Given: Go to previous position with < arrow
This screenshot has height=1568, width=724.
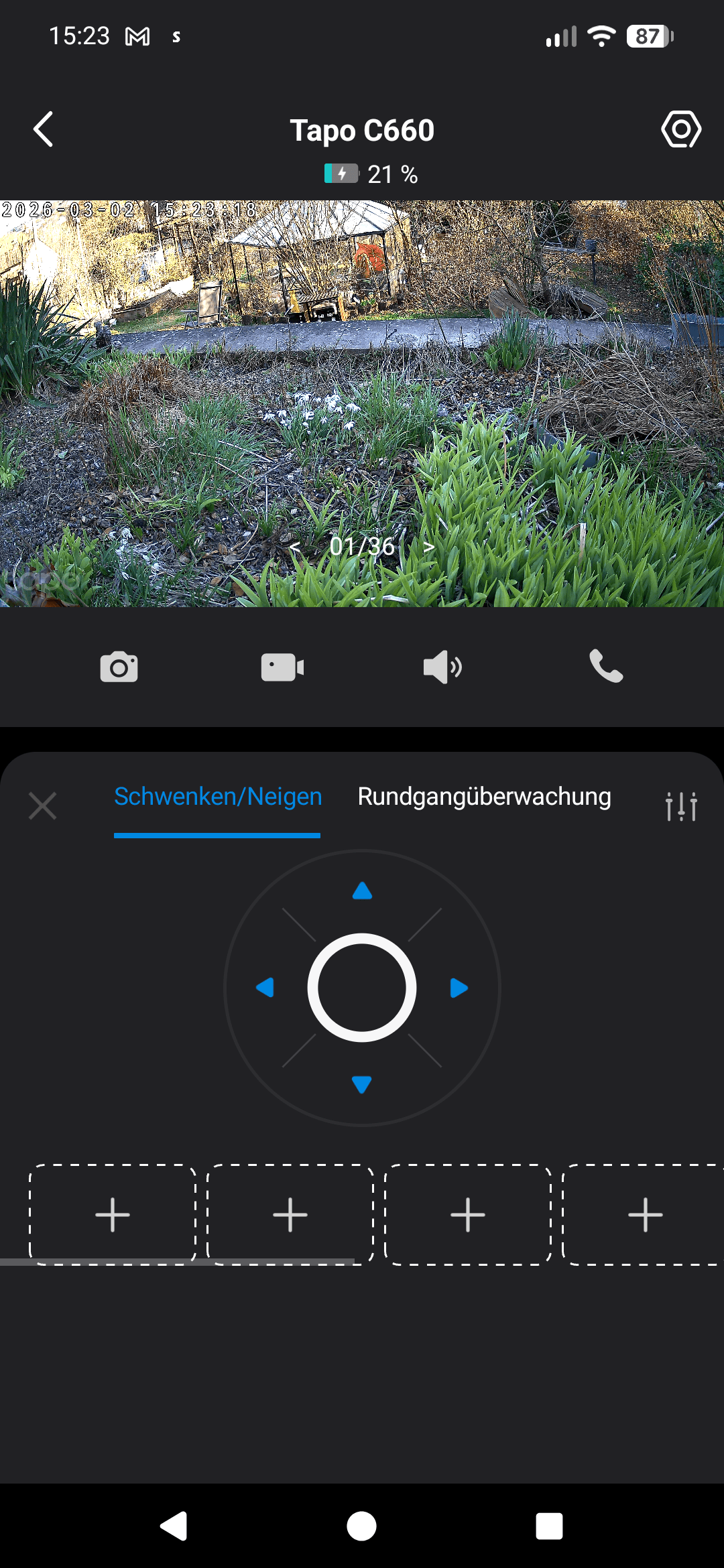Looking at the screenshot, I should tap(295, 547).
